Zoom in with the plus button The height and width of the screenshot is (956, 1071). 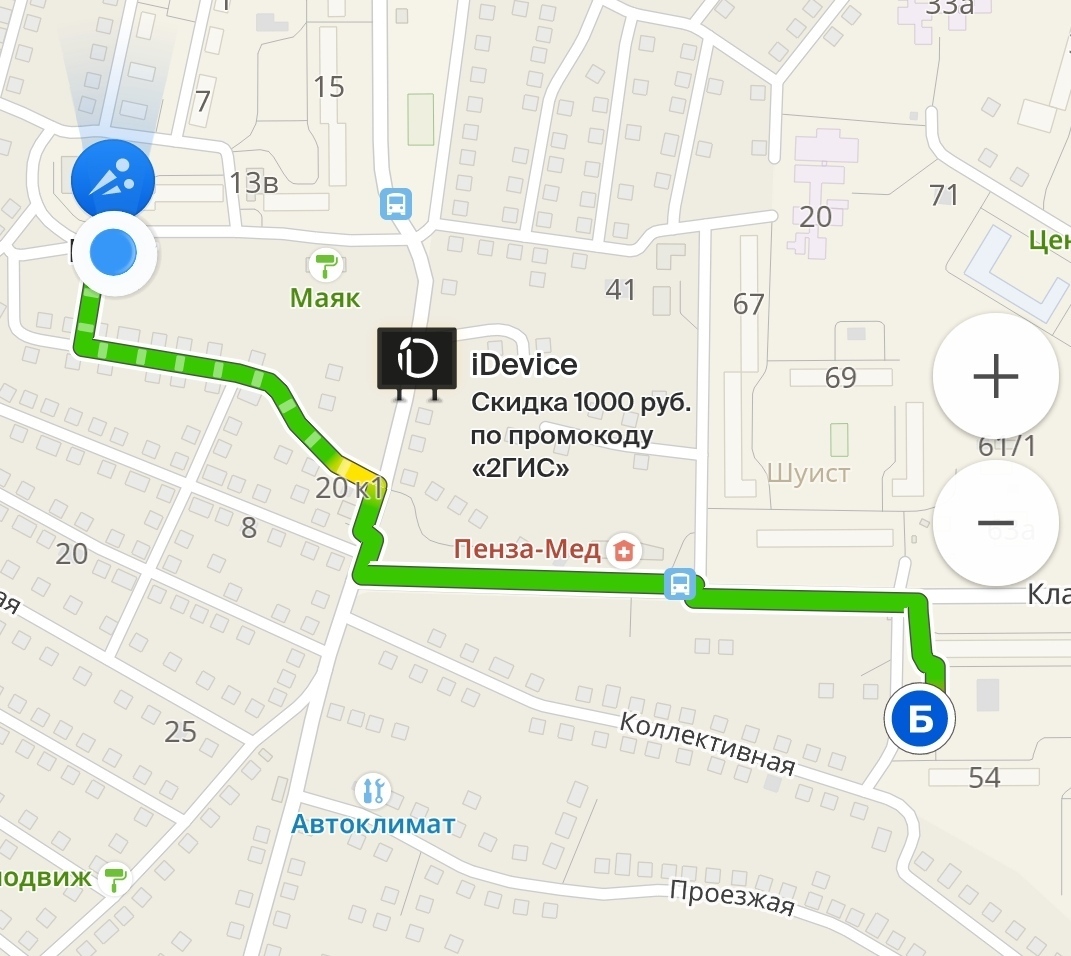(x=995, y=376)
